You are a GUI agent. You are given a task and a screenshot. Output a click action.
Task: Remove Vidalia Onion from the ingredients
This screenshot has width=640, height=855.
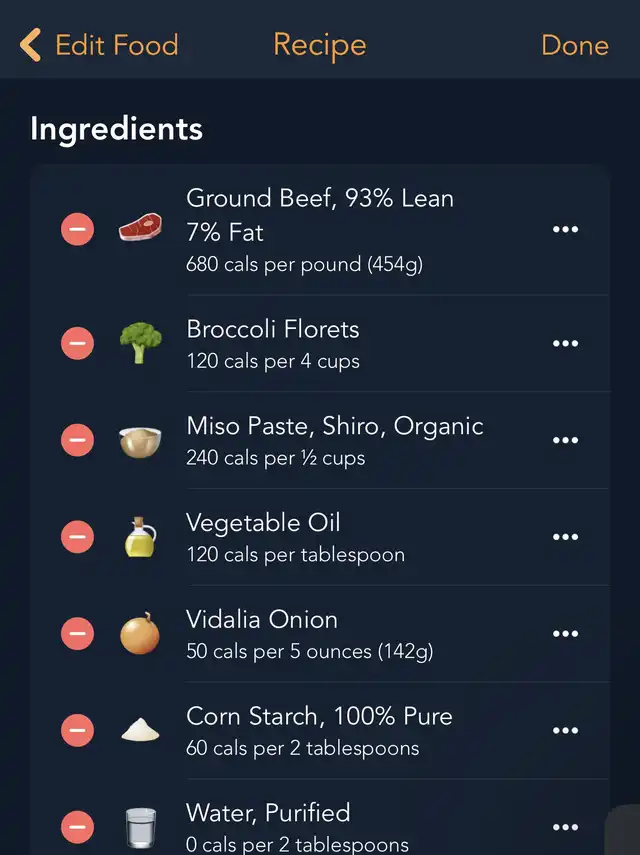pyautogui.click(x=77, y=633)
